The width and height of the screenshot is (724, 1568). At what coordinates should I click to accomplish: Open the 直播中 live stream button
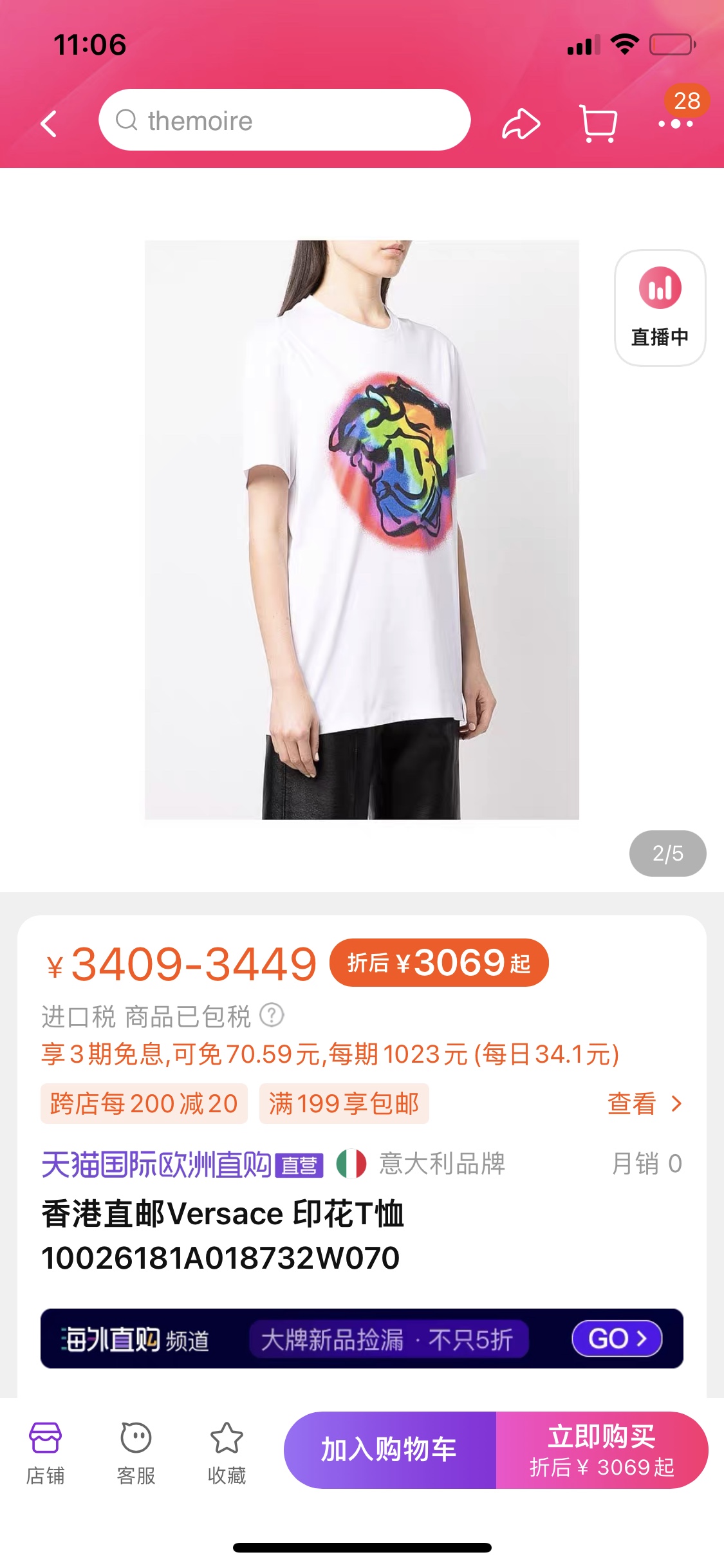(x=660, y=308)
